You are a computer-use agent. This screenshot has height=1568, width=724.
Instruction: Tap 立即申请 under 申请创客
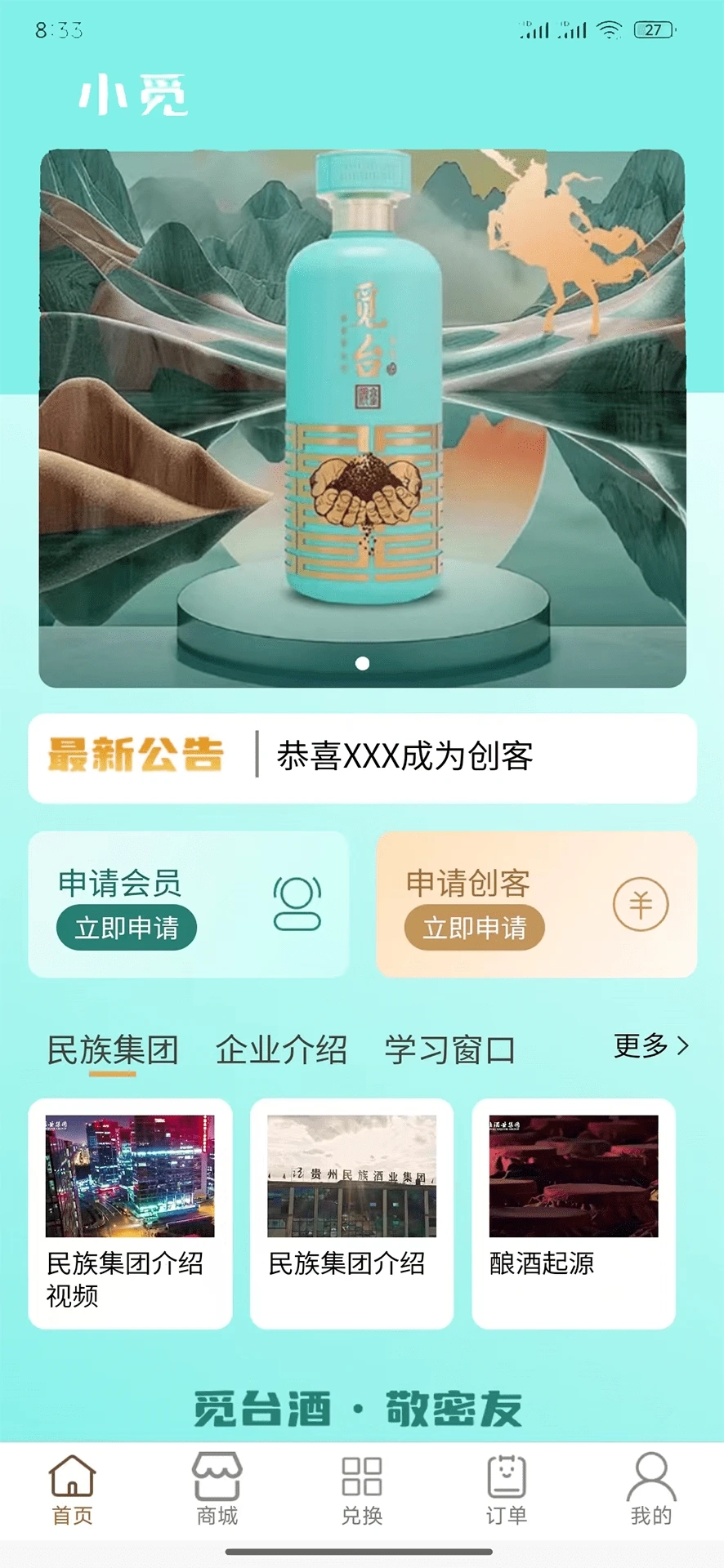474,928
